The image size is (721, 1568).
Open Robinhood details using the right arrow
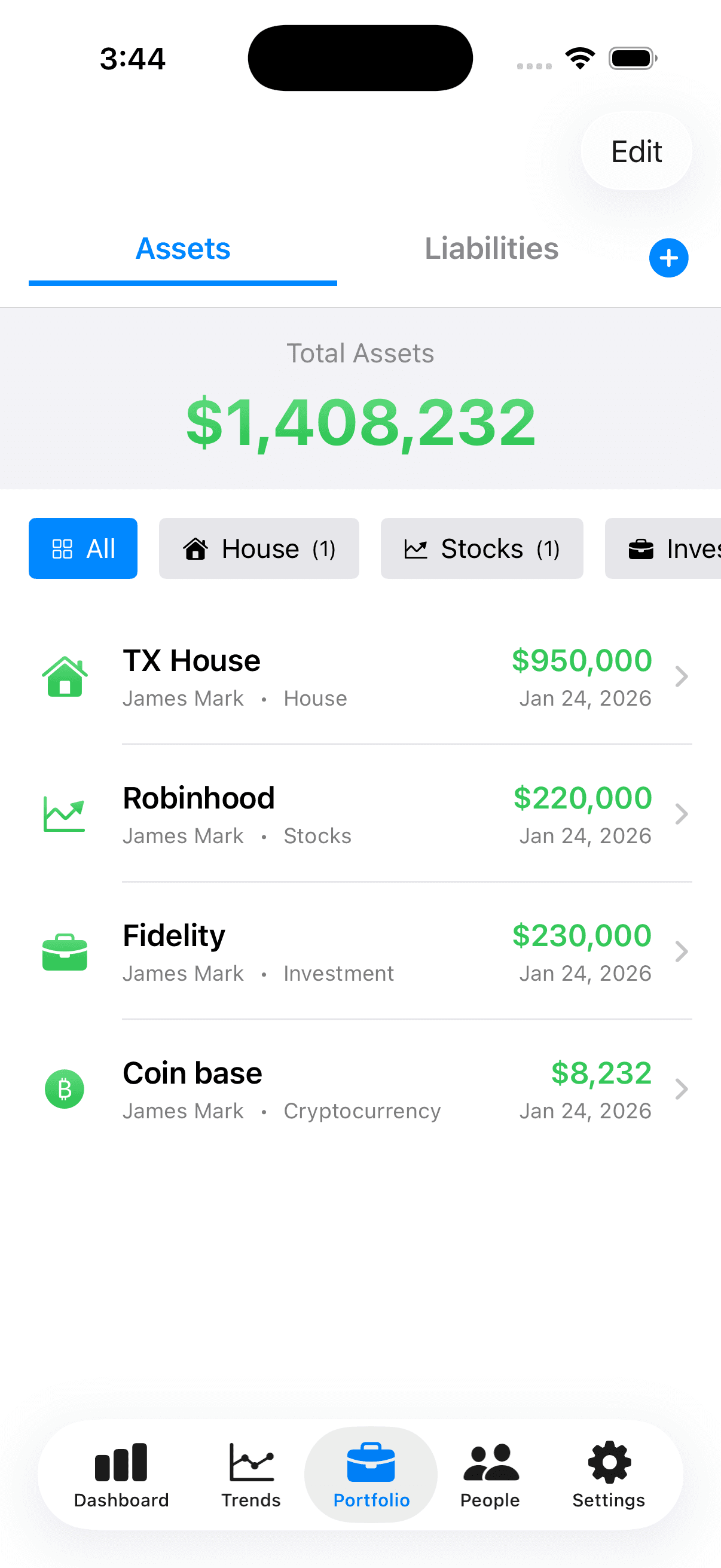(x=682, y=814)
